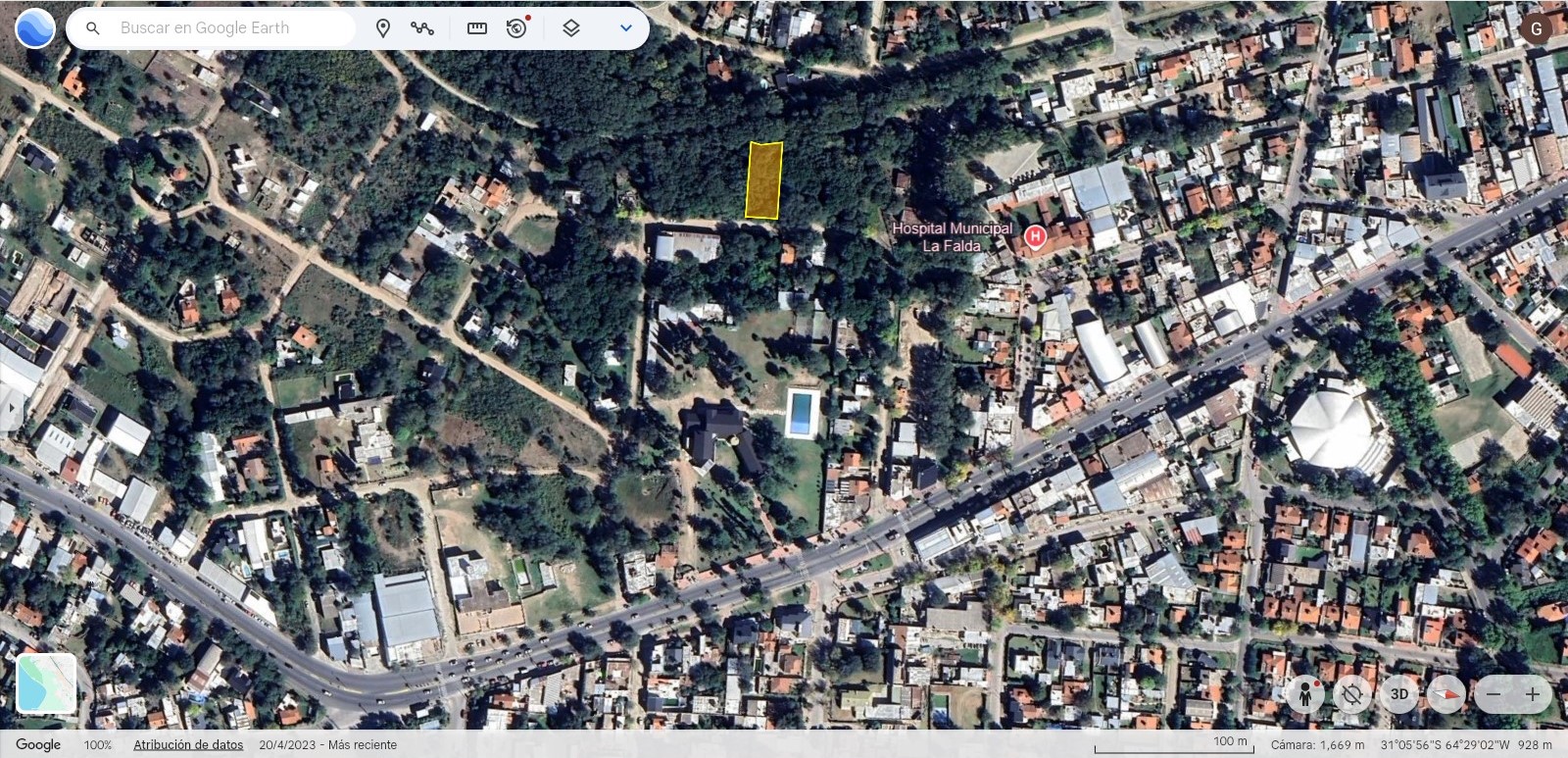Zoom in with the plus button
Image resolution: width=1568 pixels, height=758 pixels.
tap(1533, 695)
